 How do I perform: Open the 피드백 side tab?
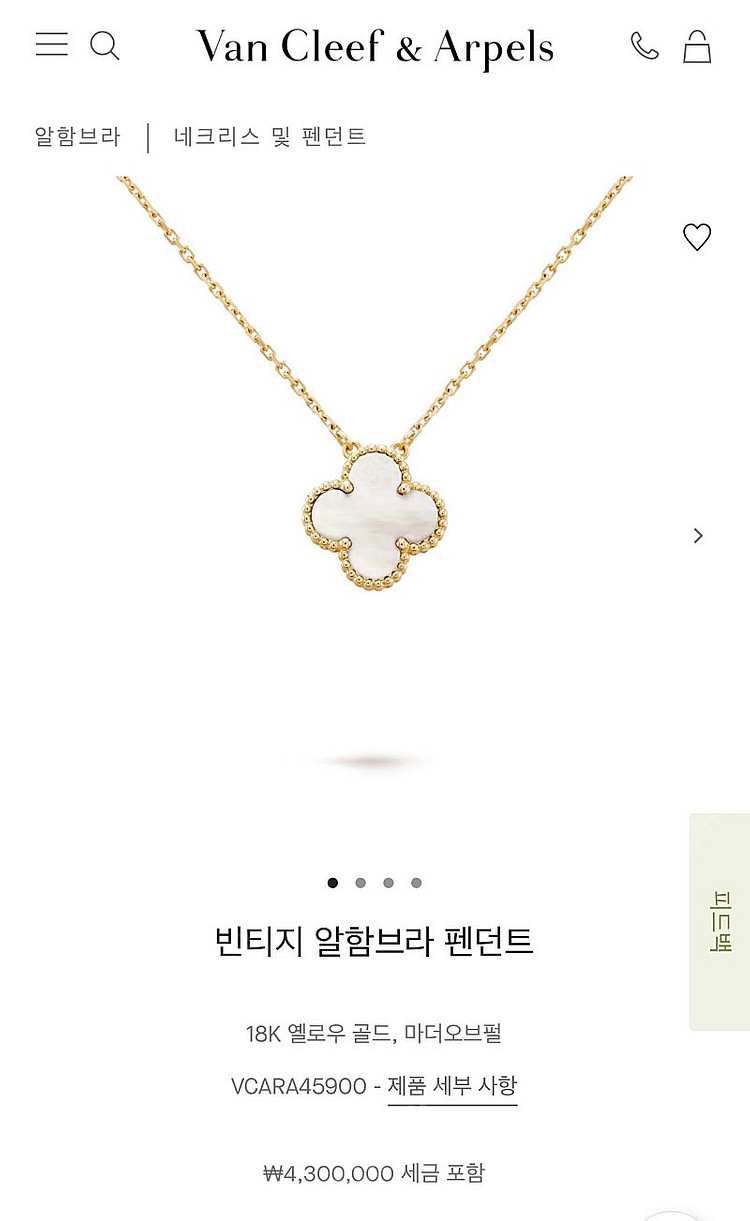[721, 921]
